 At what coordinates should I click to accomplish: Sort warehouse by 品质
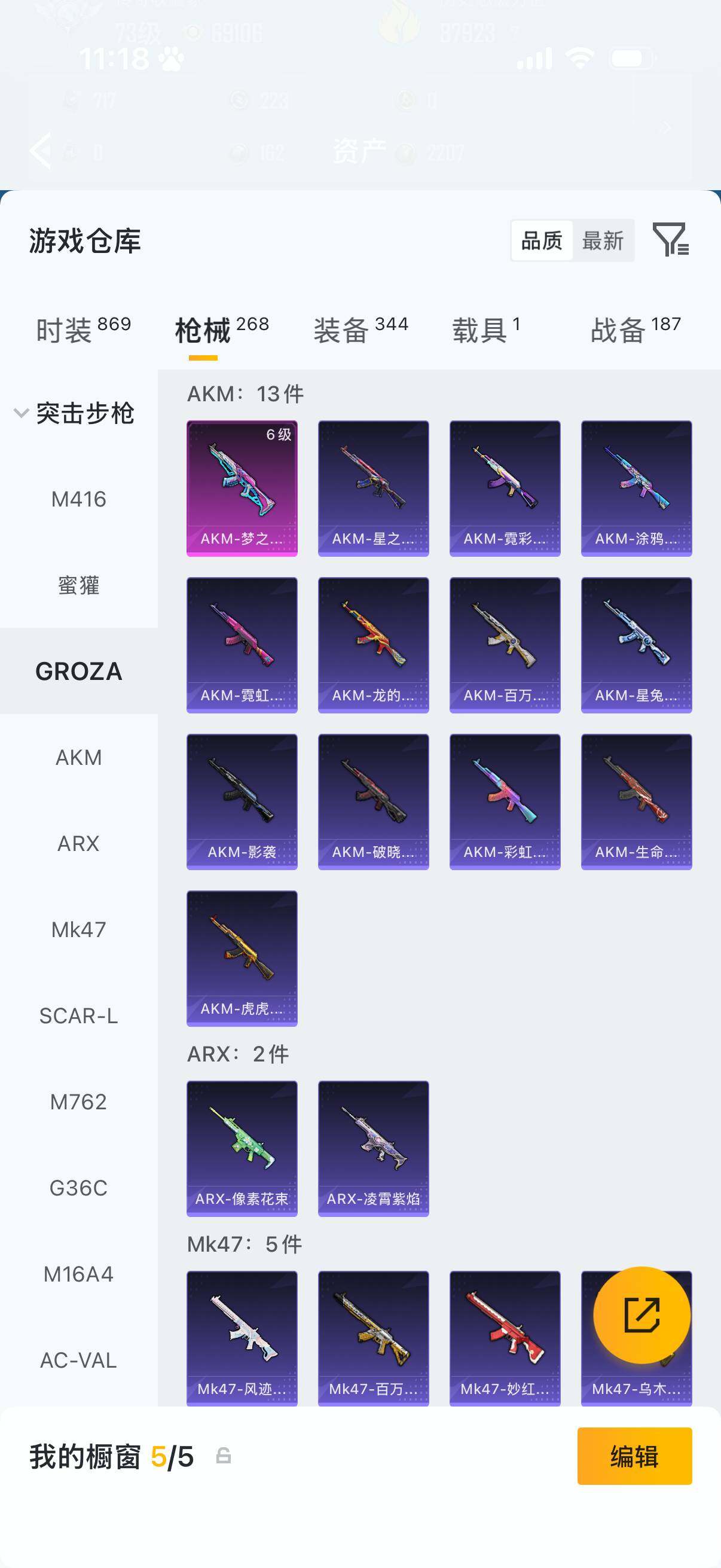(x=542, y=241)
